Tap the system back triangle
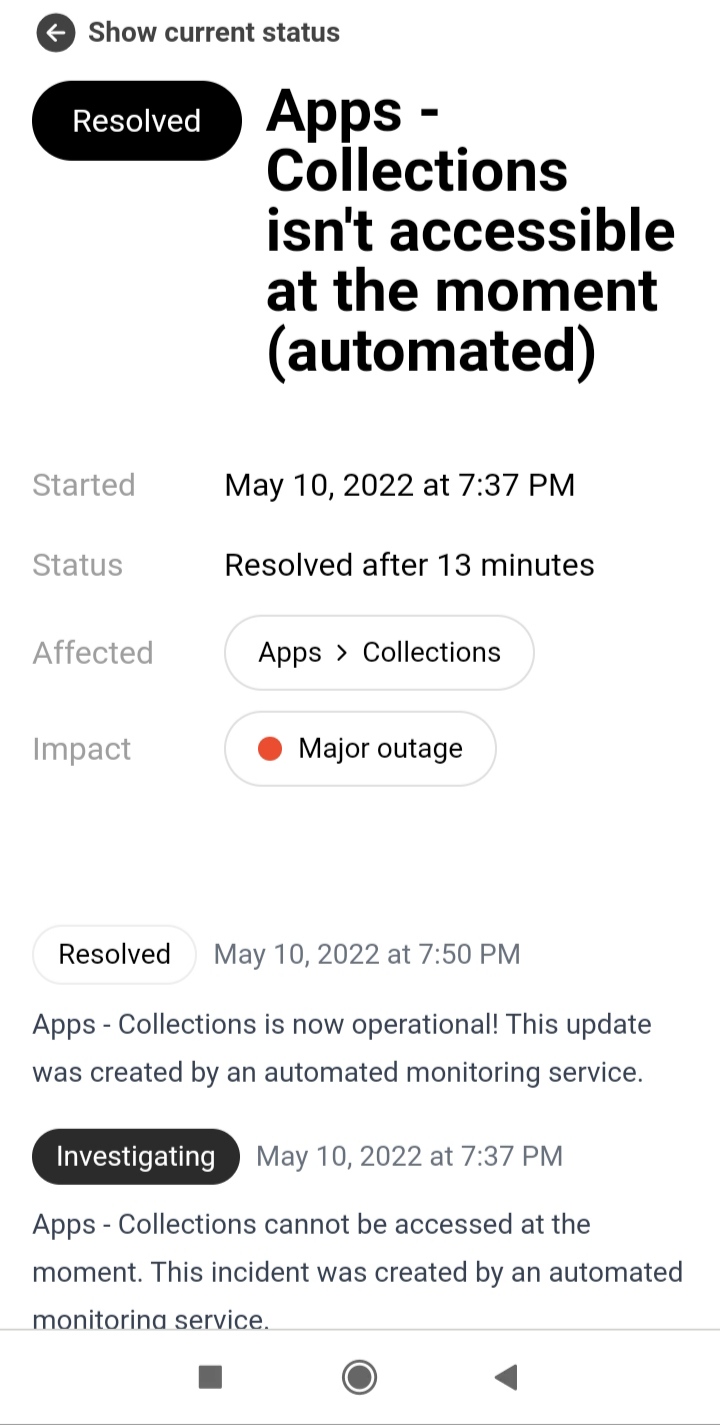Screen dimensions: 720x1425 [x=506, y=1377]
